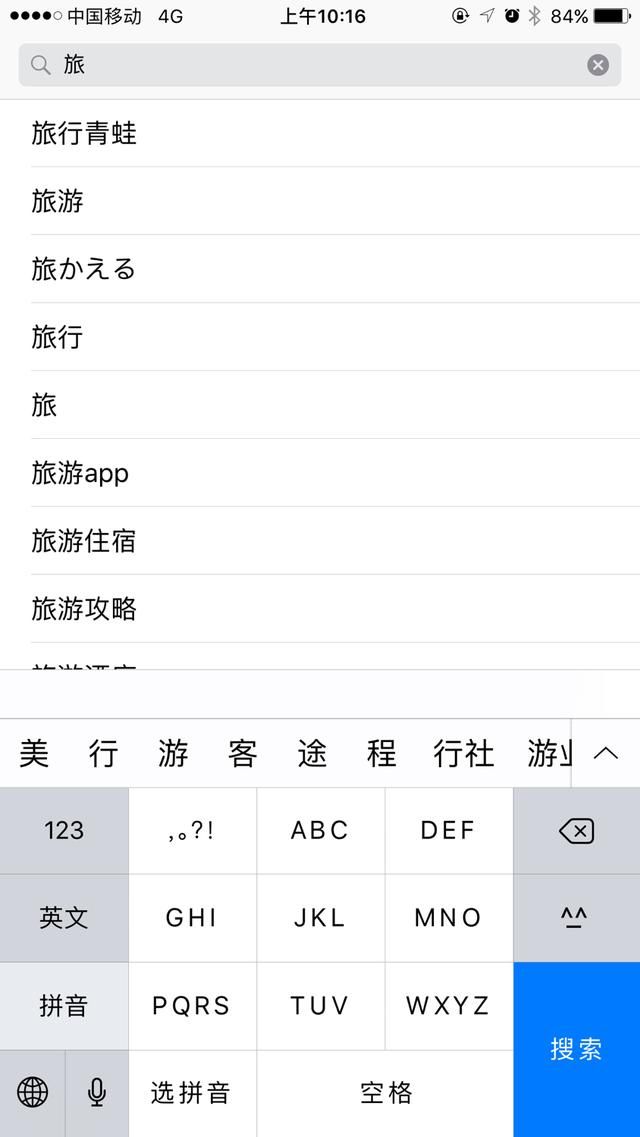Tap the 空格 space key

[x=385, y=1093]
